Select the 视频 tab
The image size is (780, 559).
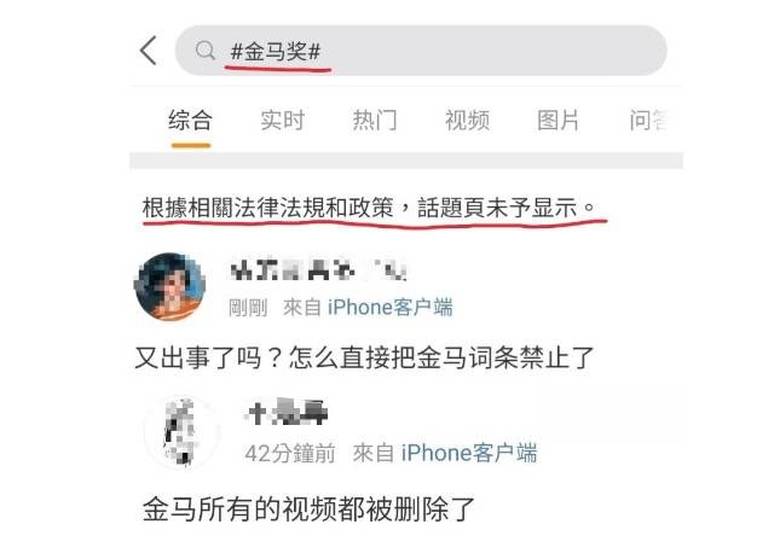[x=467, y=121]
